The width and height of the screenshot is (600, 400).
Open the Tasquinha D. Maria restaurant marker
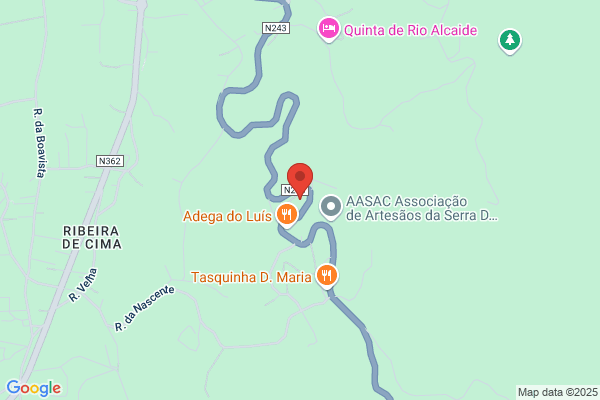point(326,275)
